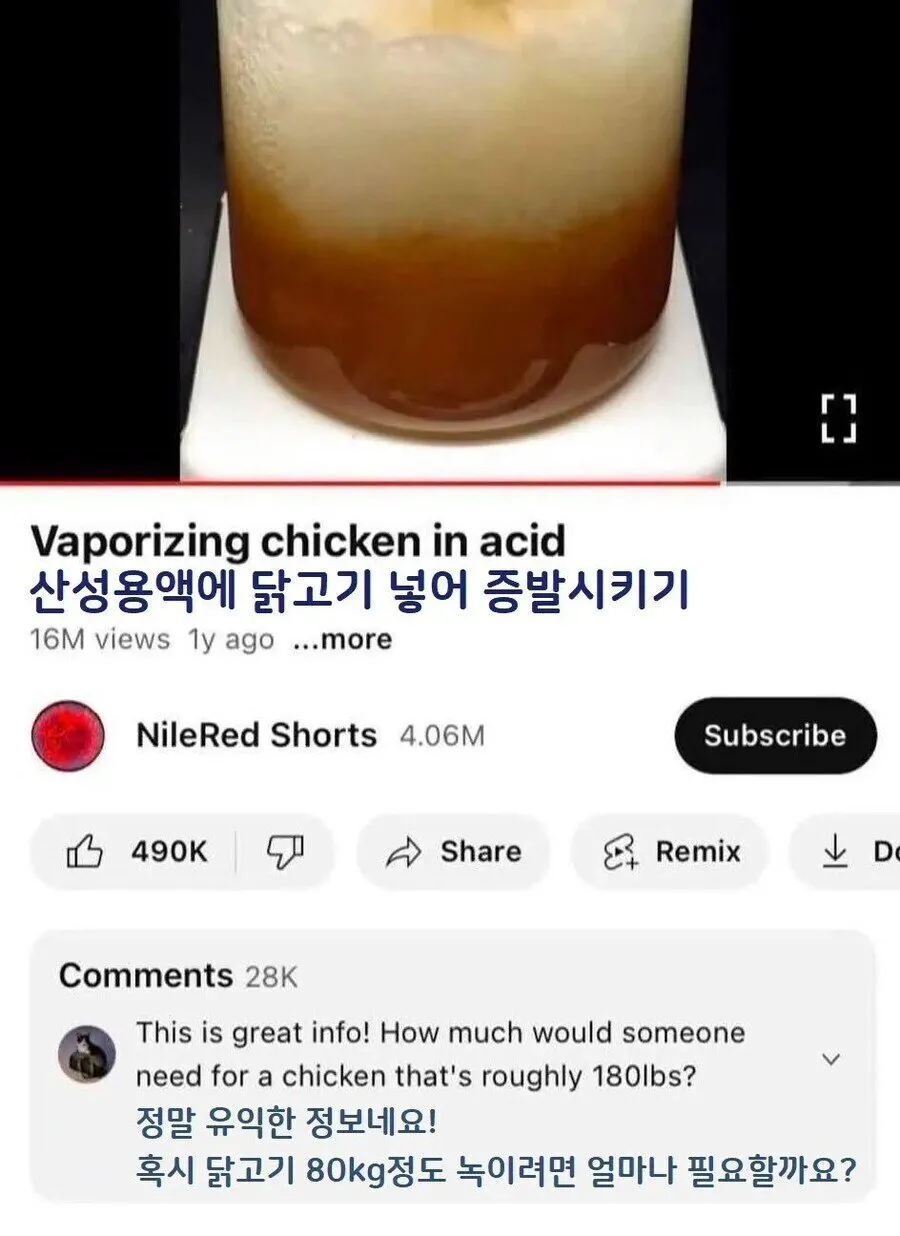Open the NileRed Shorts channel
The width and height of the screenshot is (900, 1236).
256,736
